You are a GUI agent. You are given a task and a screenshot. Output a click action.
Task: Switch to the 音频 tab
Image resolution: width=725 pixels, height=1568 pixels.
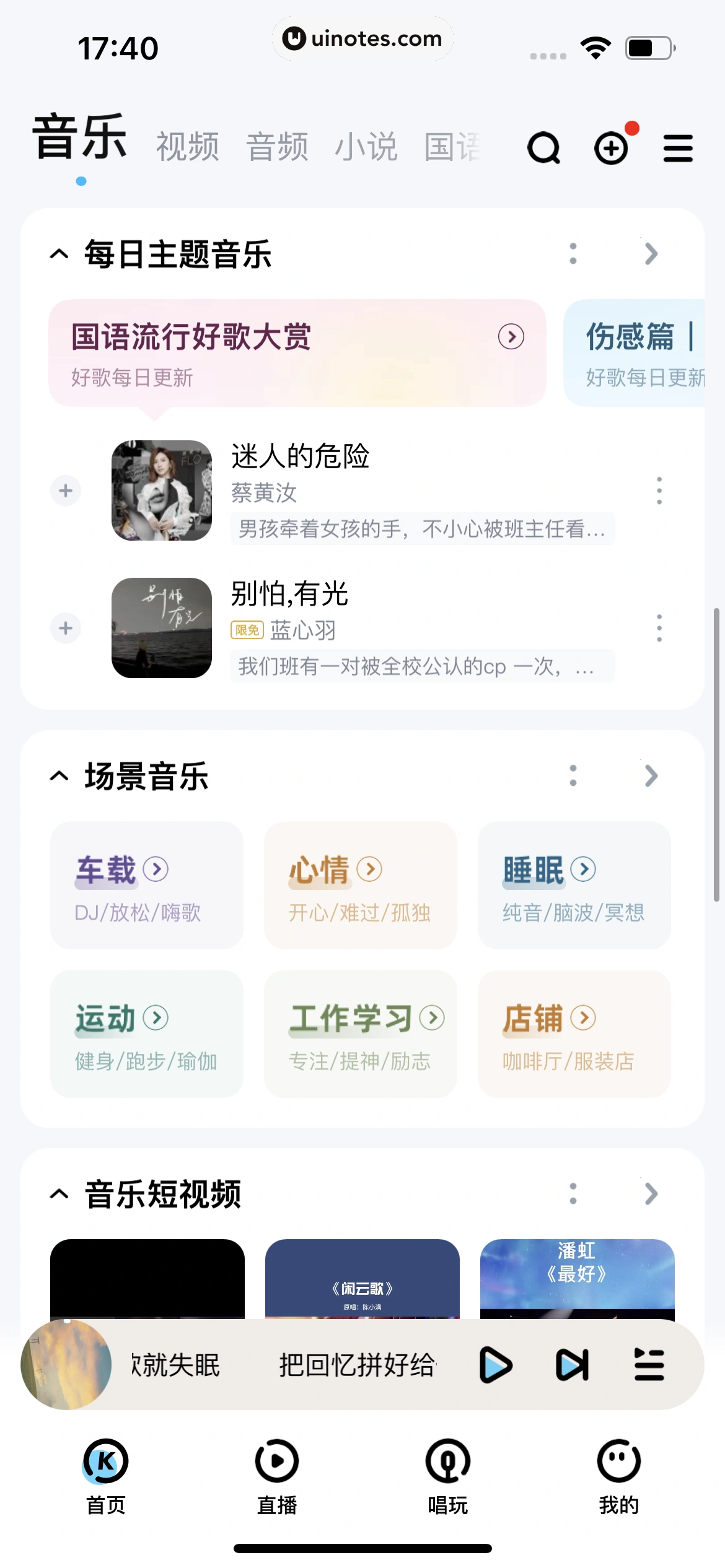point(277,147)
